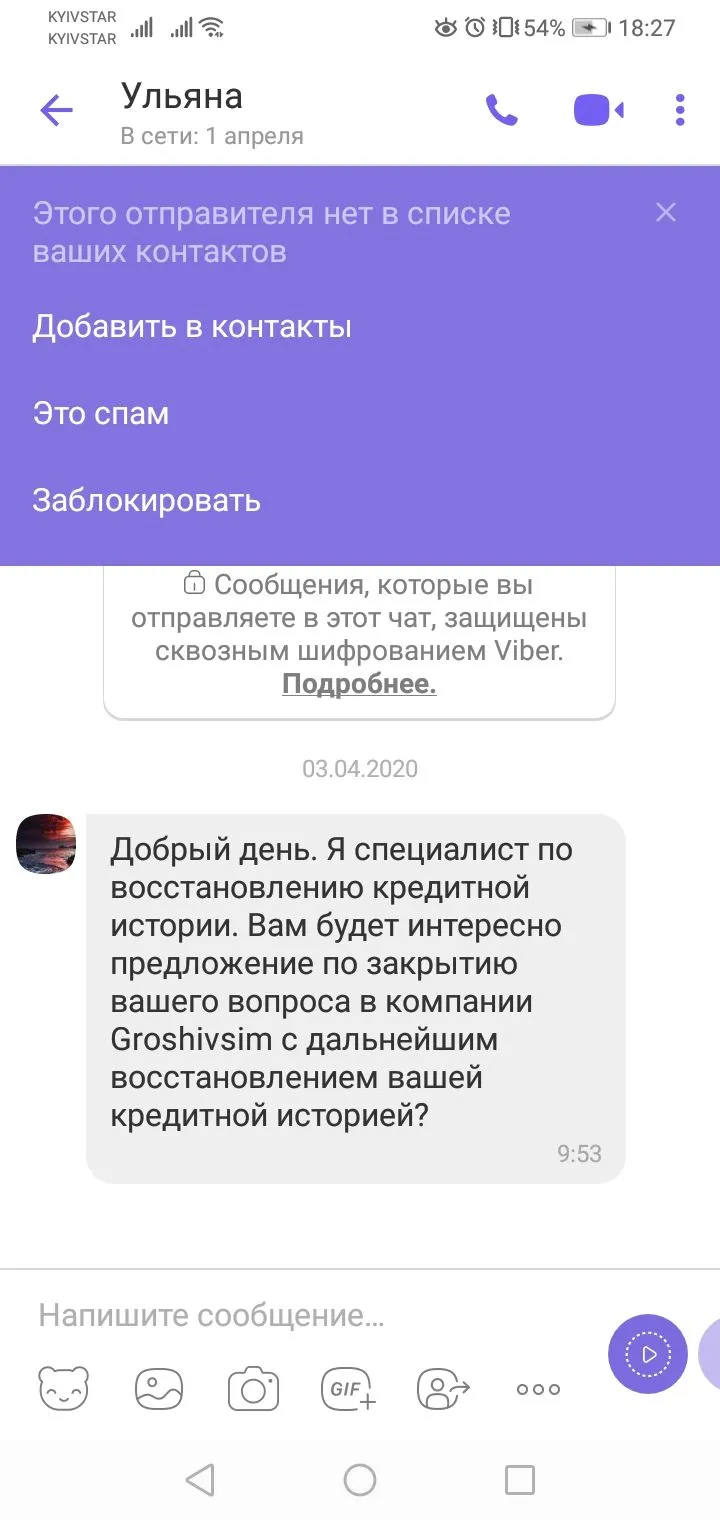Open recent apps from navigation bar

click(x=520, y=1479)
